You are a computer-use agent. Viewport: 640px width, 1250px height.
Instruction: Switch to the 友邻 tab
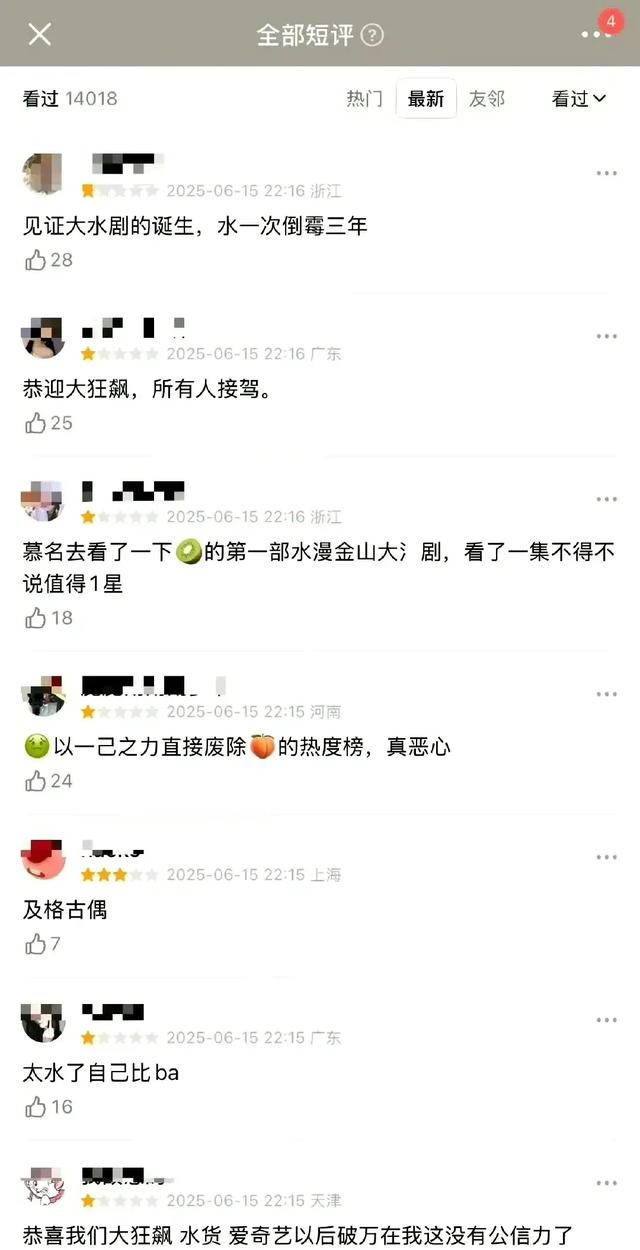[x=487, y=98]
